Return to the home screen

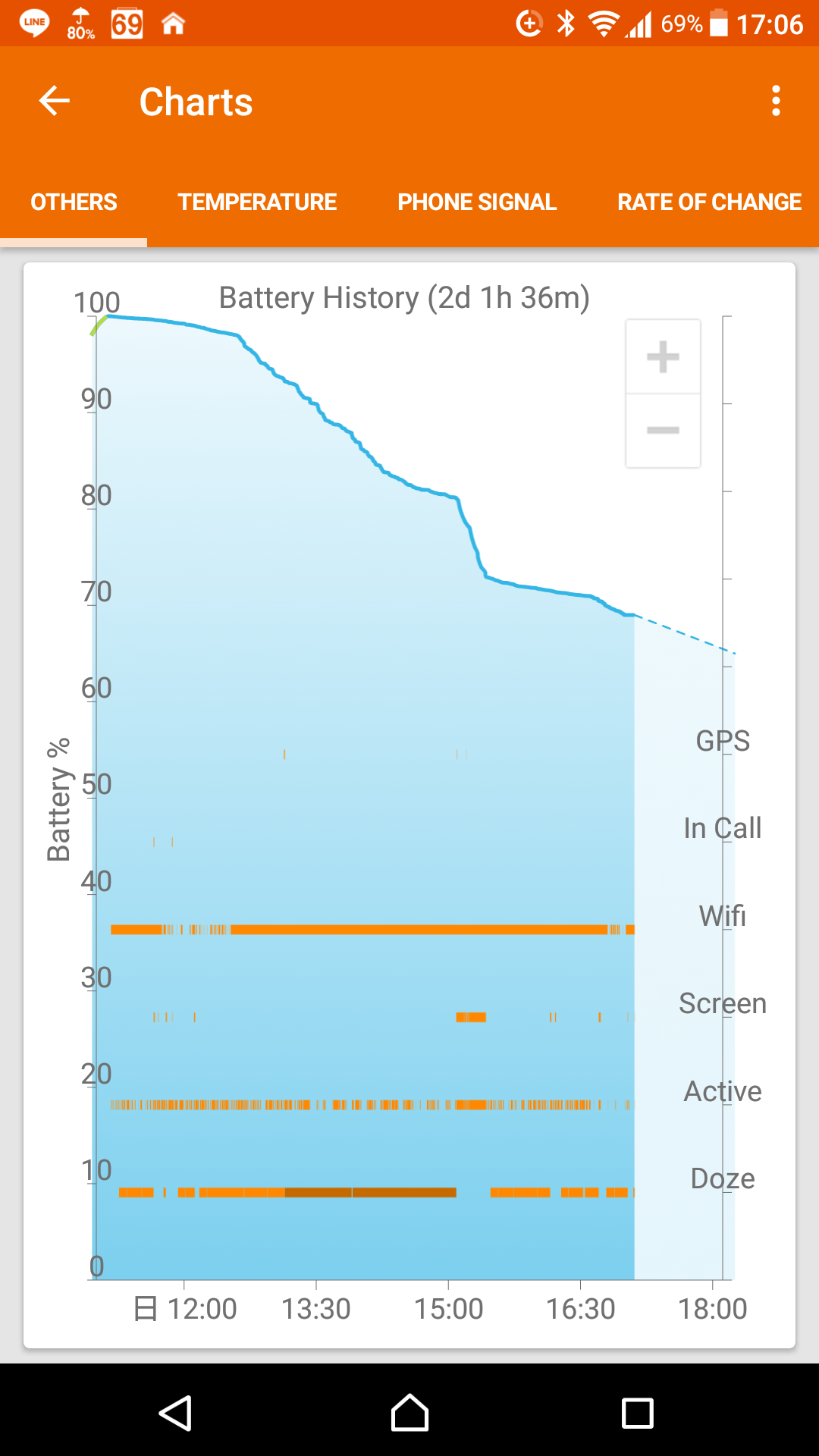(x=409, y=1414)
